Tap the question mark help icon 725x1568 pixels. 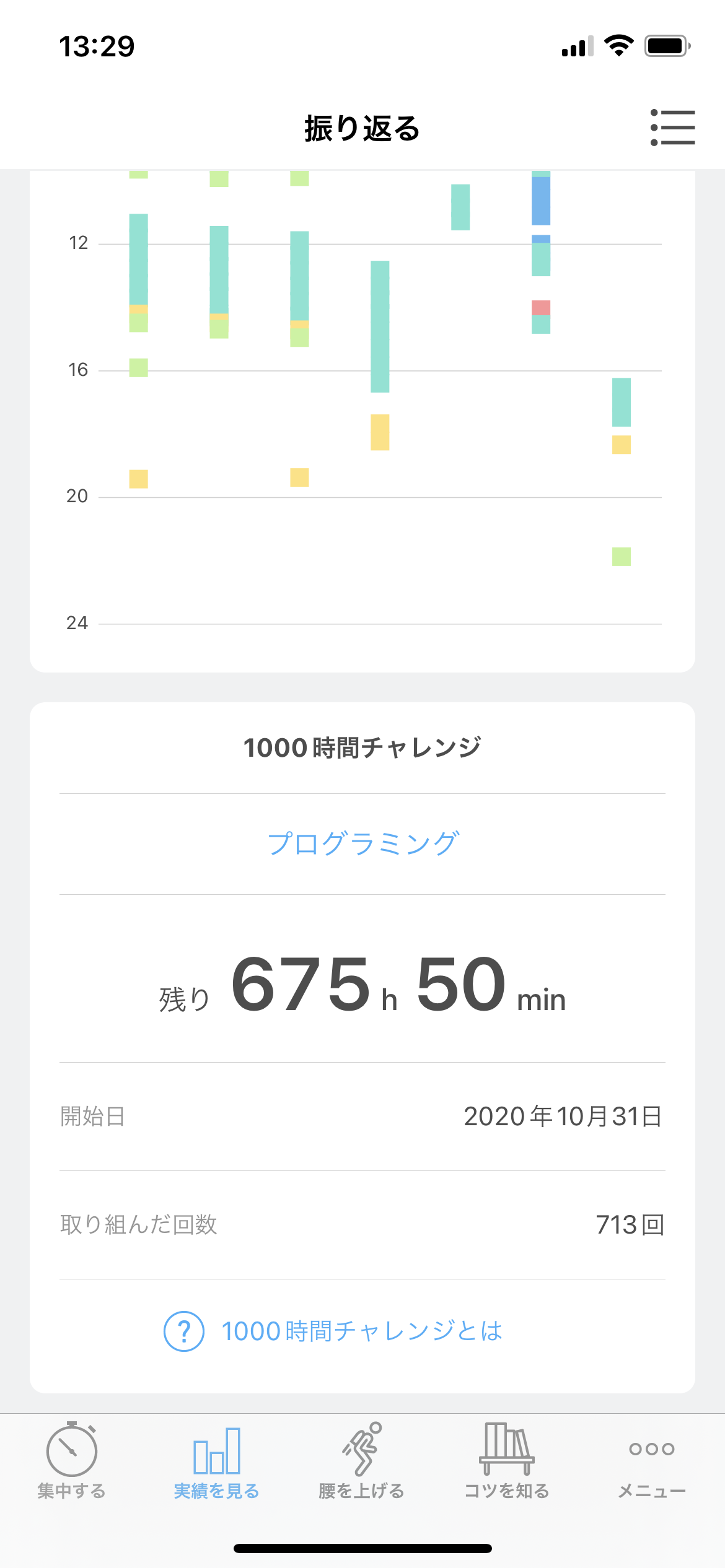tap(184, 1329)
